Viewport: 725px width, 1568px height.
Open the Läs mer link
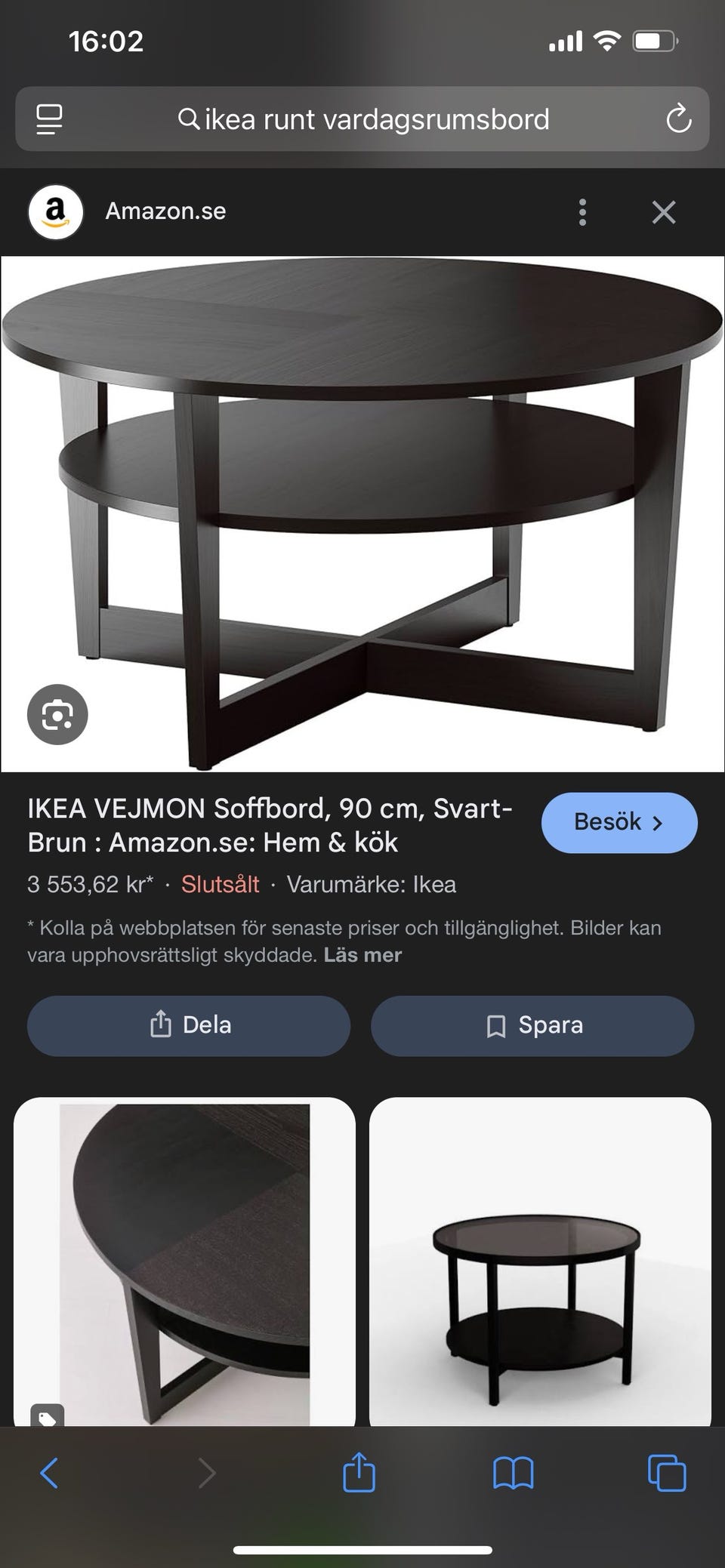coord(362,955)
